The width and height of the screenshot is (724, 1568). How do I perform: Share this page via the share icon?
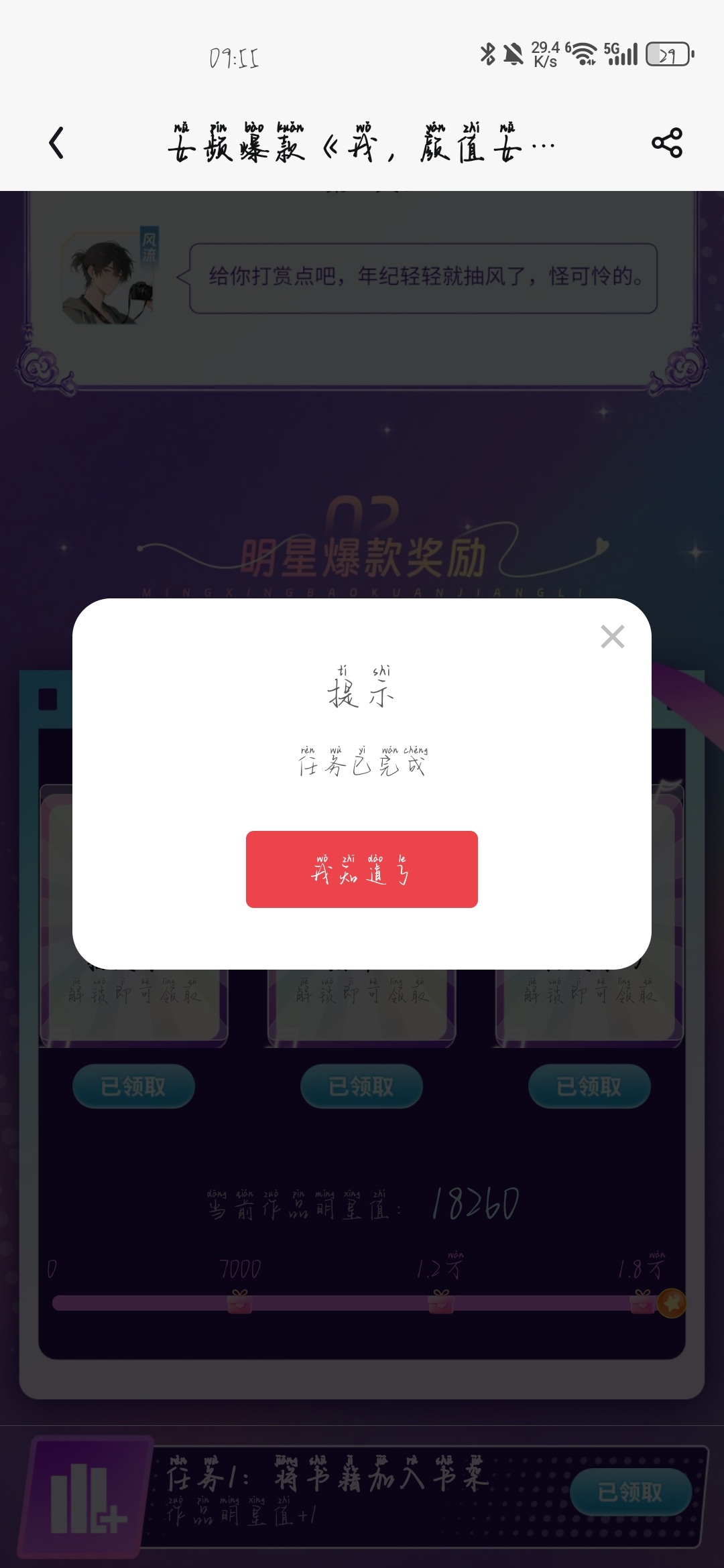click(667, 143)
